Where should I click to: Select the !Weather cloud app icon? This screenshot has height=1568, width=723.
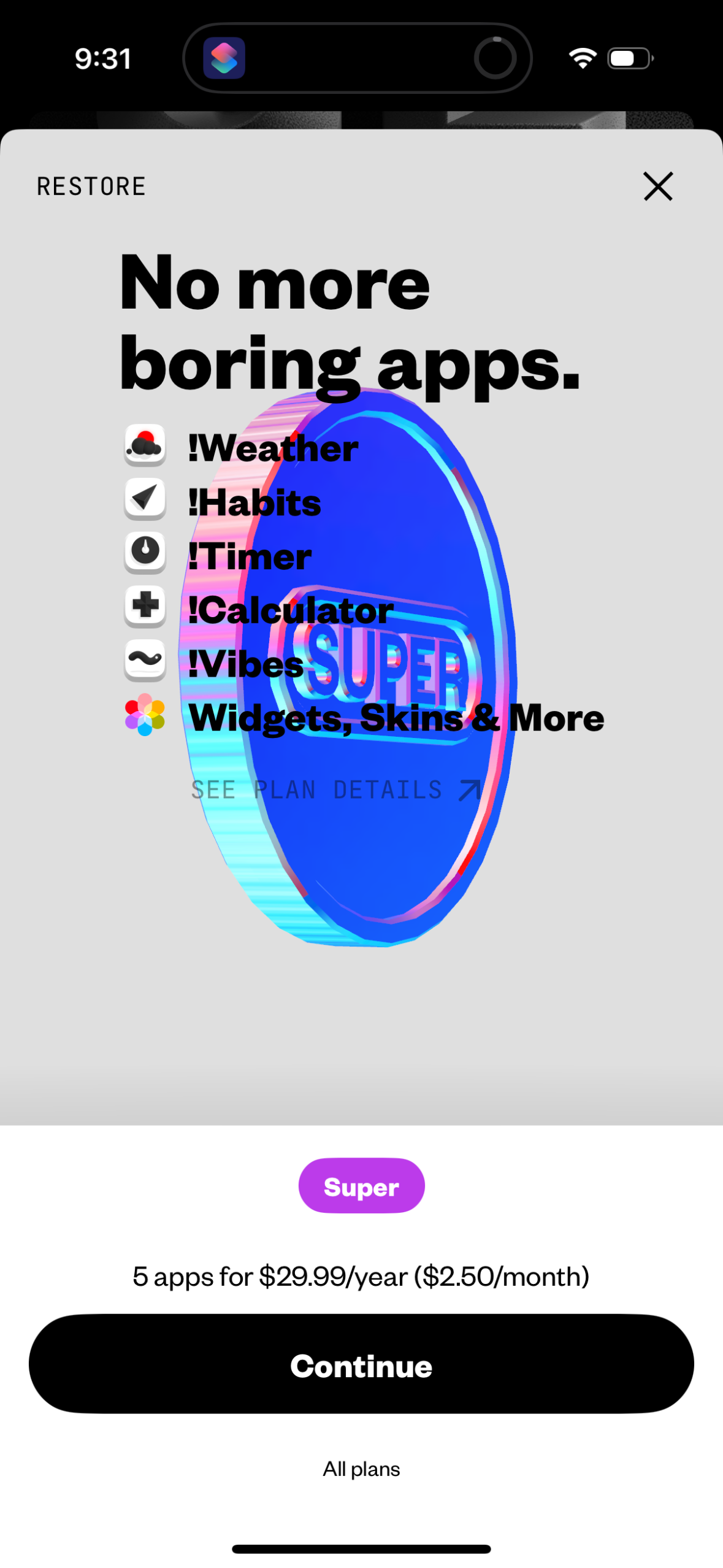point(145,446)
